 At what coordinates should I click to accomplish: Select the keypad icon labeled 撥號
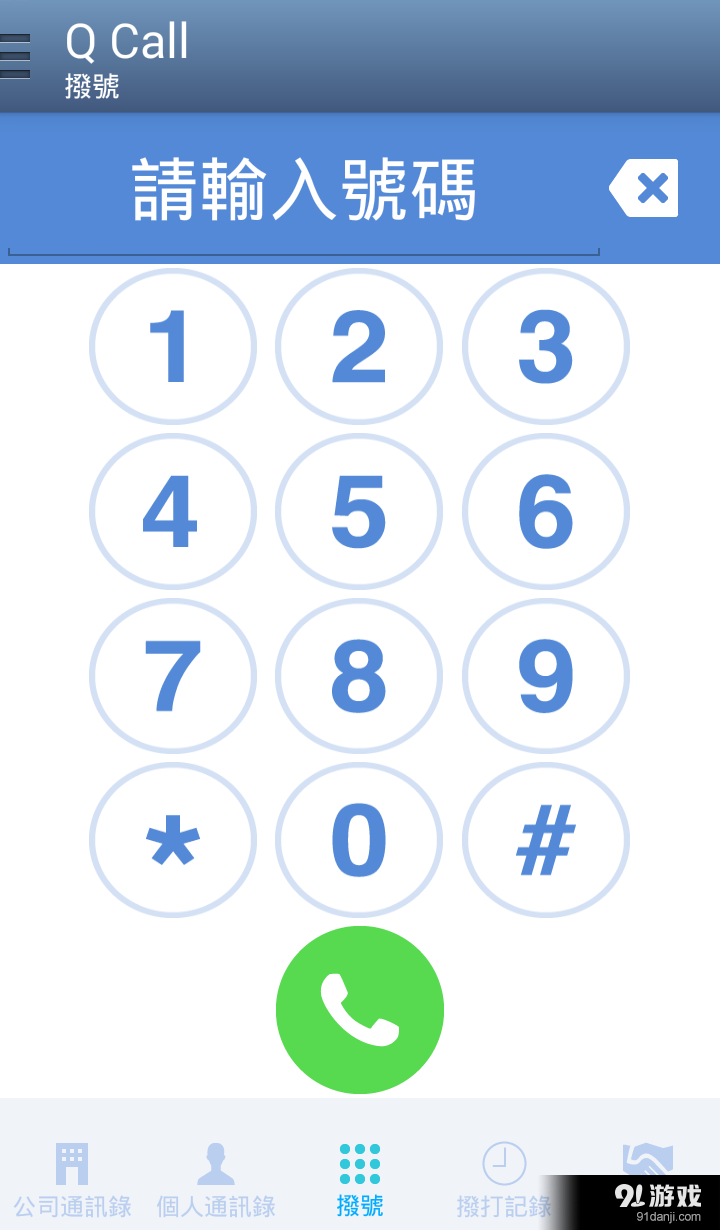point(359,1163)
